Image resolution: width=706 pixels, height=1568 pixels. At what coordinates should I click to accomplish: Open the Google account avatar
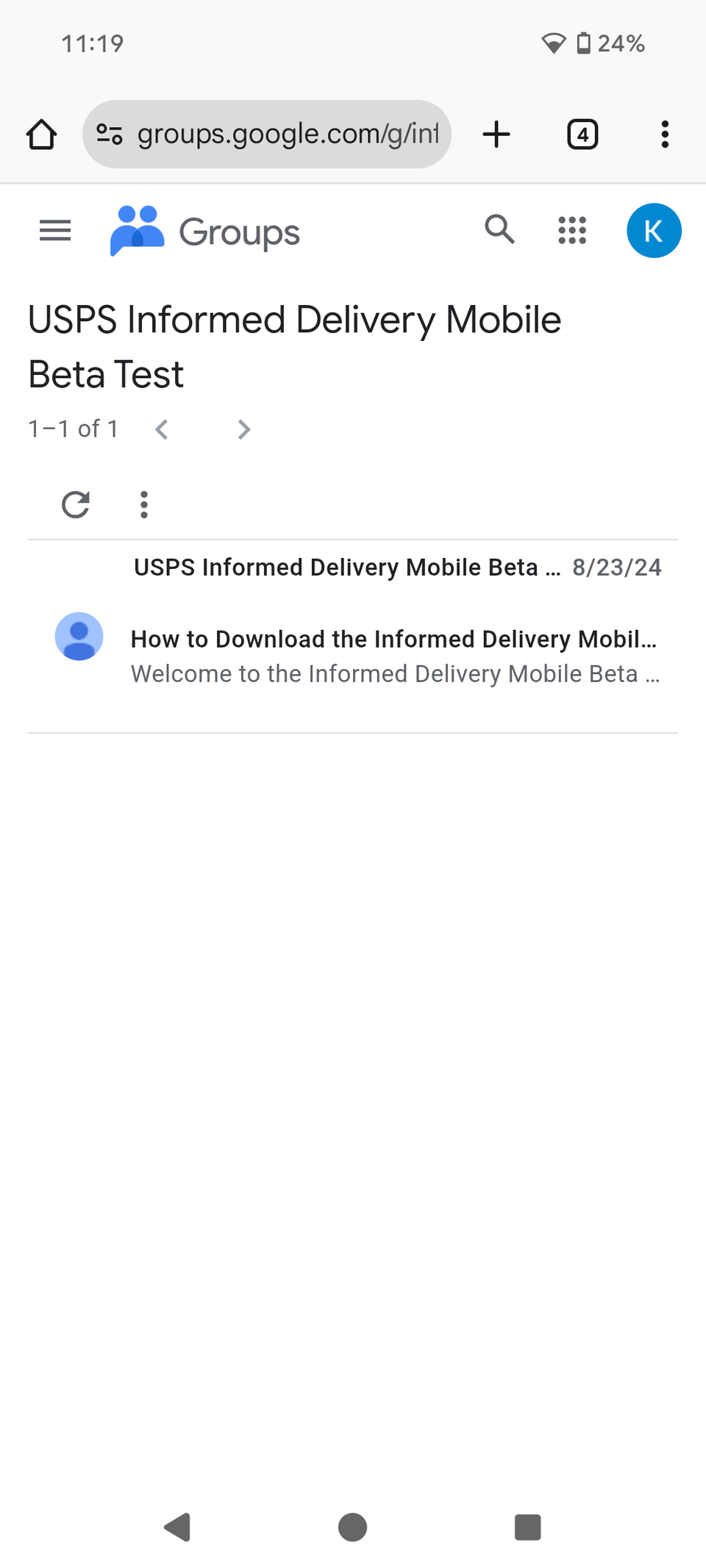pos(654,230)
